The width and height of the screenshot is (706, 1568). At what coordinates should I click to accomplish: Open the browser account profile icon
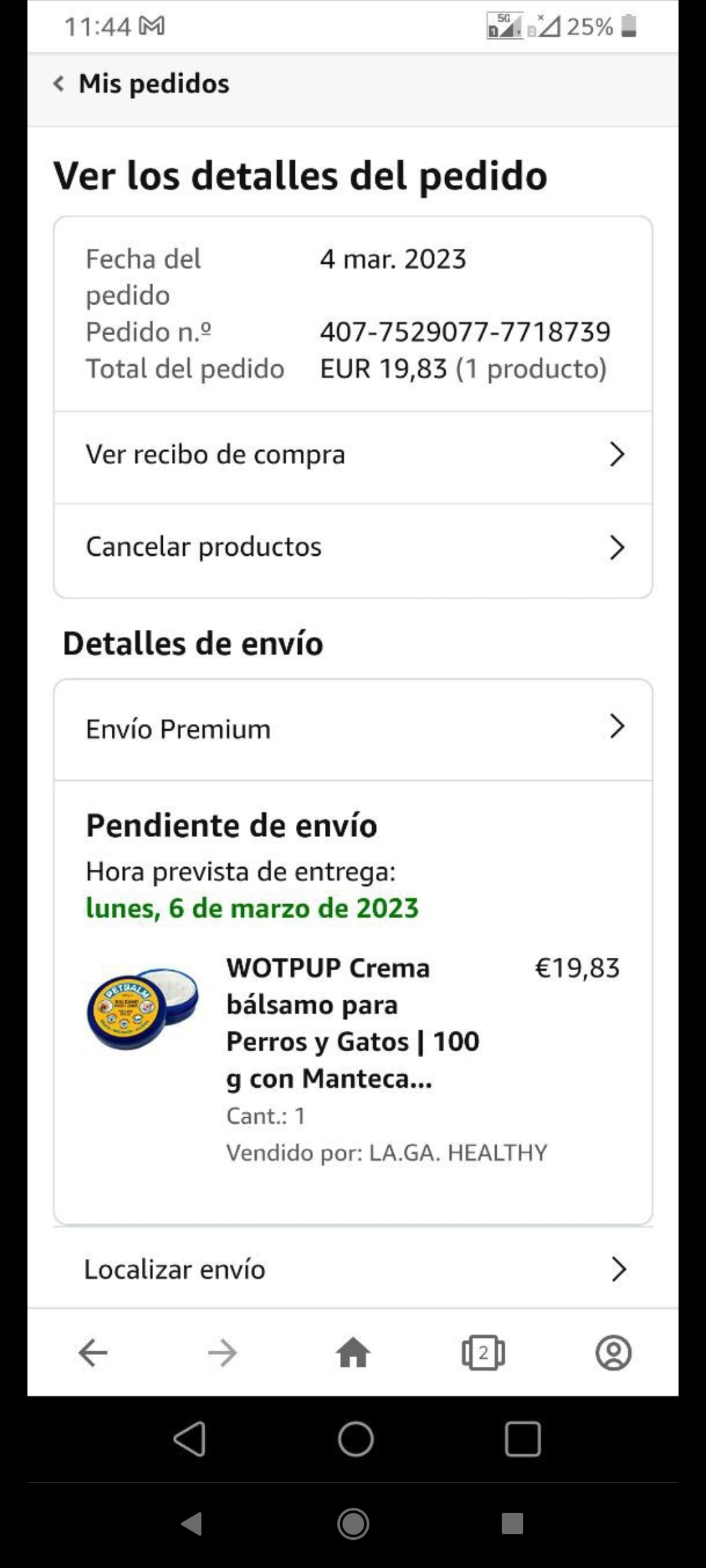point(613,1352)
